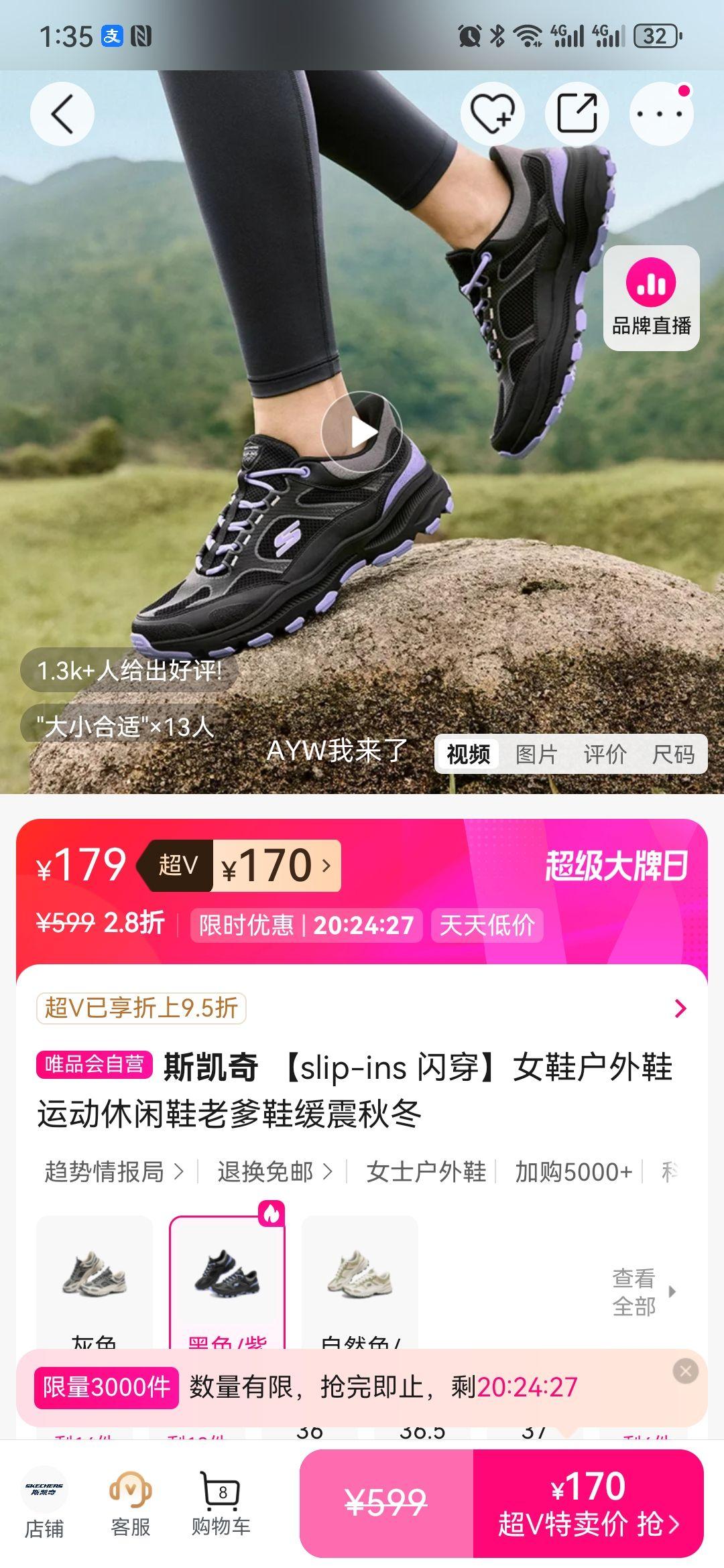The image size is (724, 1568).
Task: Switch to the 图片 tab
Action: click(x=538, y=754)
